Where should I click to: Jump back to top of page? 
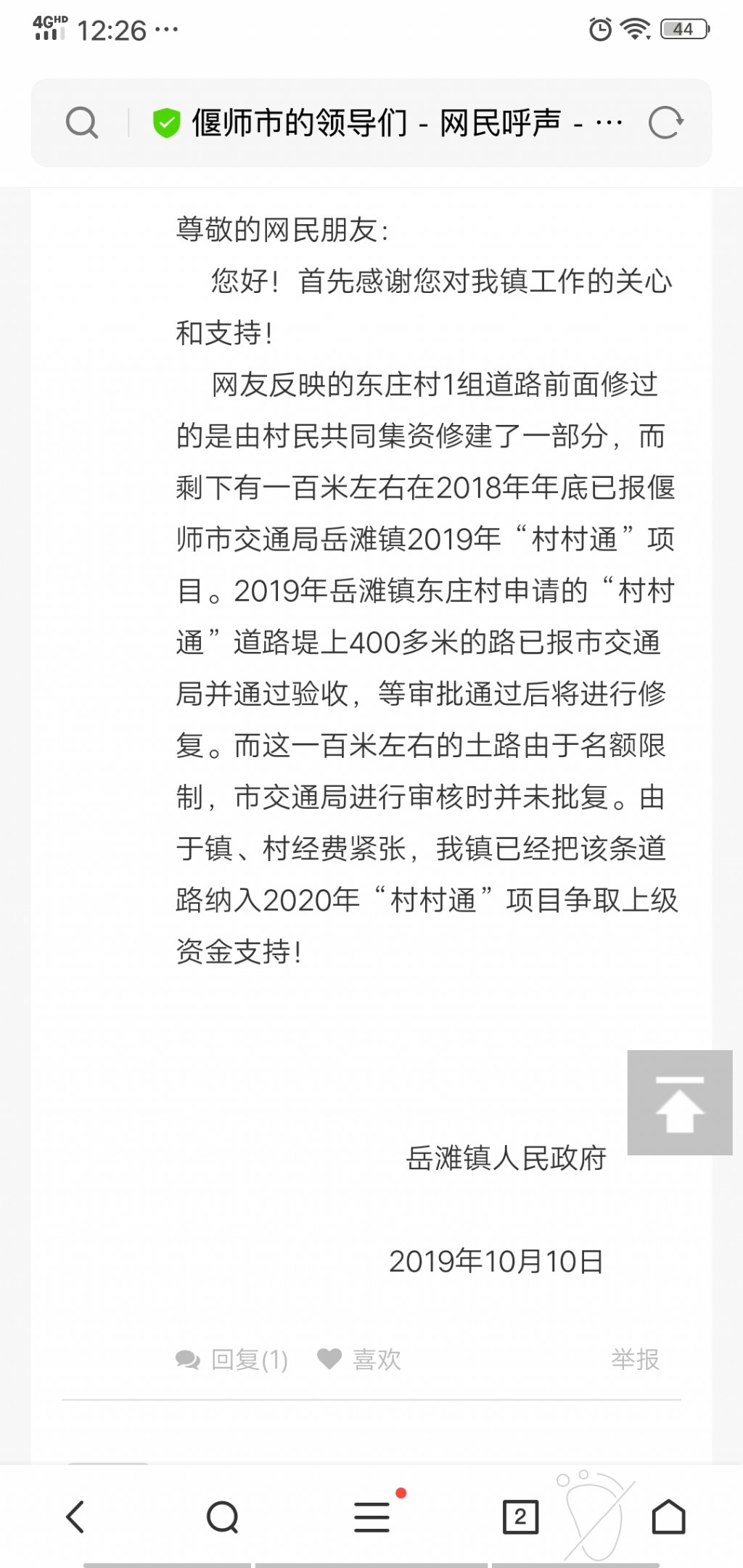click(x=679, y=1102)
